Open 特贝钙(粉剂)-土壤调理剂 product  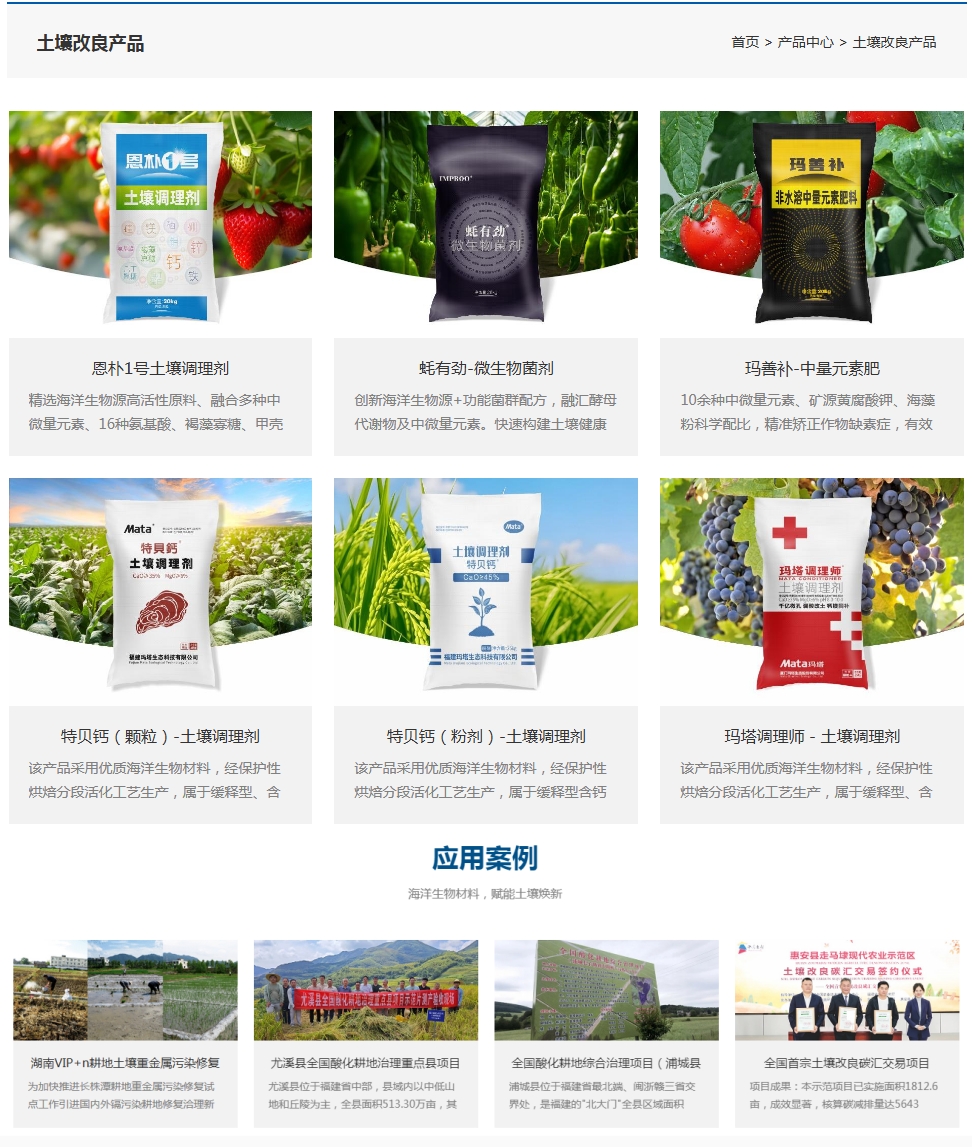(x=486, y=736)
